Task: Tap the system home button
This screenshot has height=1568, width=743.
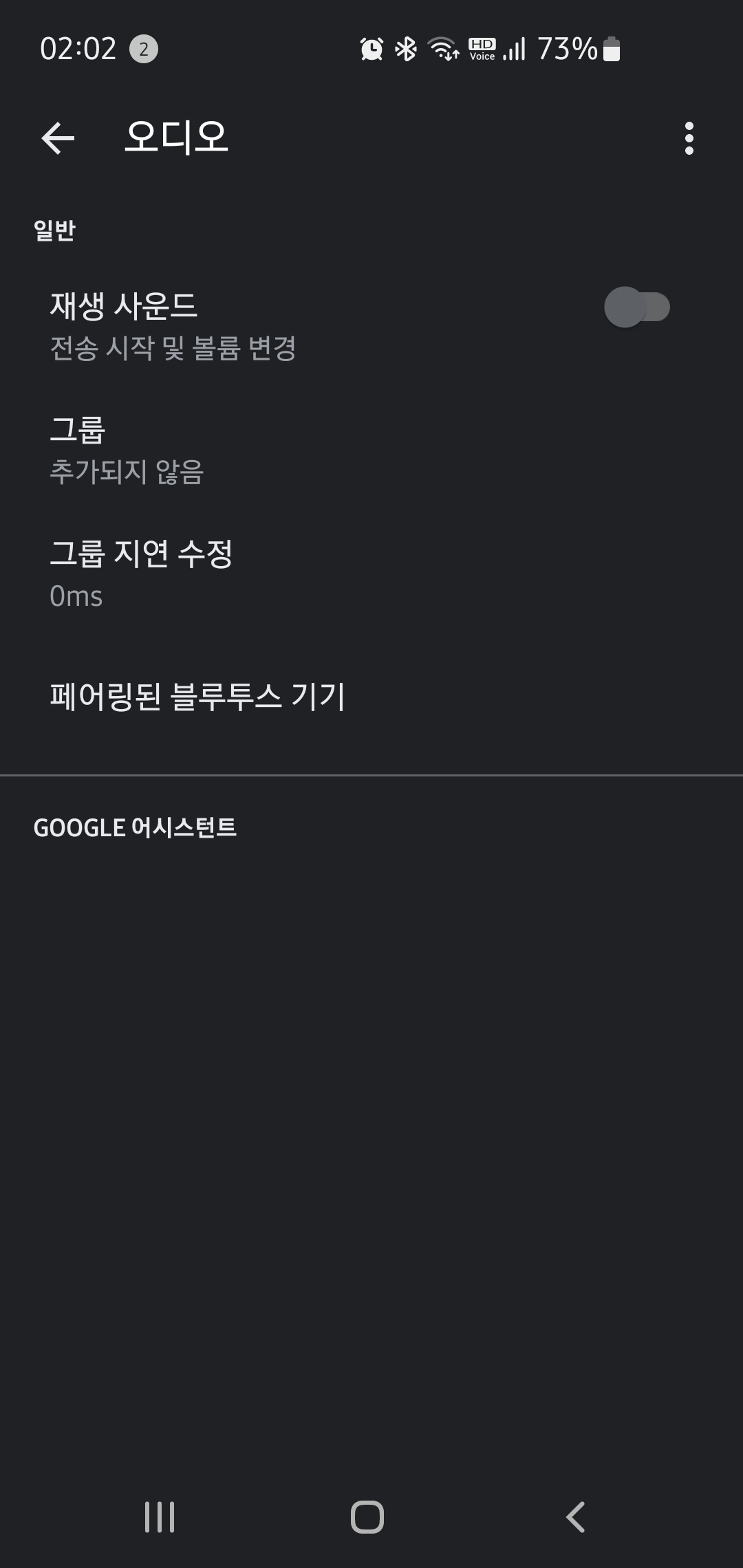Action: (x=367, y=1516)
